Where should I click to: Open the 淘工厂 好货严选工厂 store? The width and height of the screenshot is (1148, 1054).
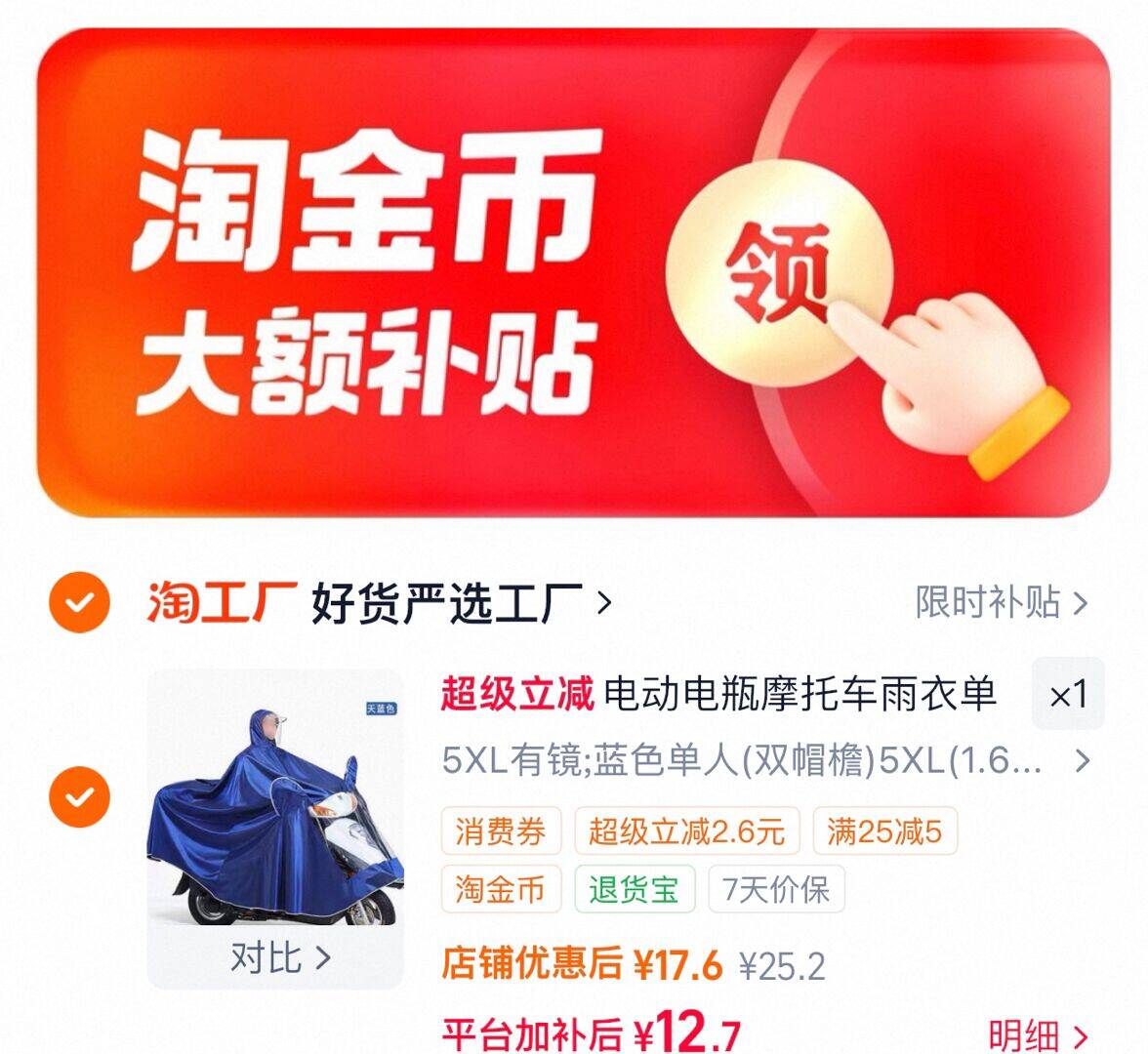379,603
